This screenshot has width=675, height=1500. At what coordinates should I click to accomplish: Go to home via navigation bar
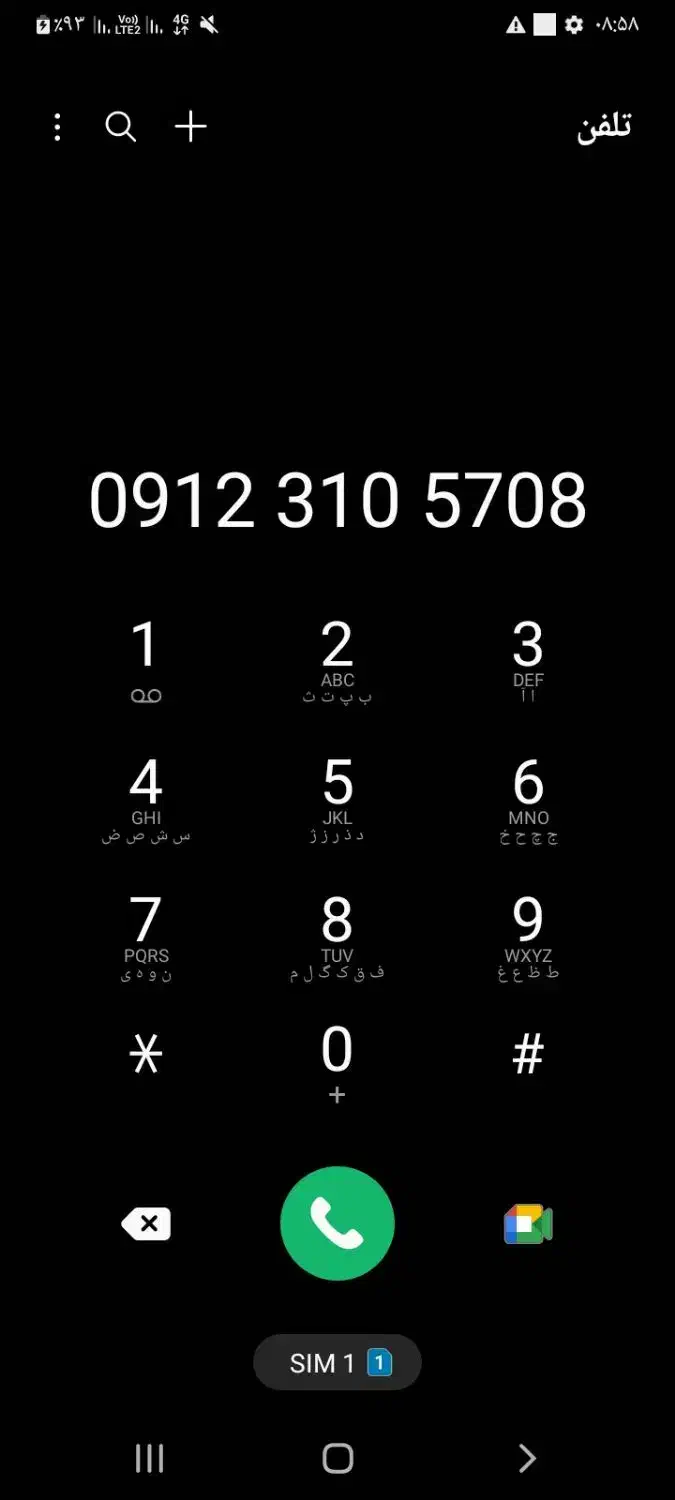pos(337,1459)
